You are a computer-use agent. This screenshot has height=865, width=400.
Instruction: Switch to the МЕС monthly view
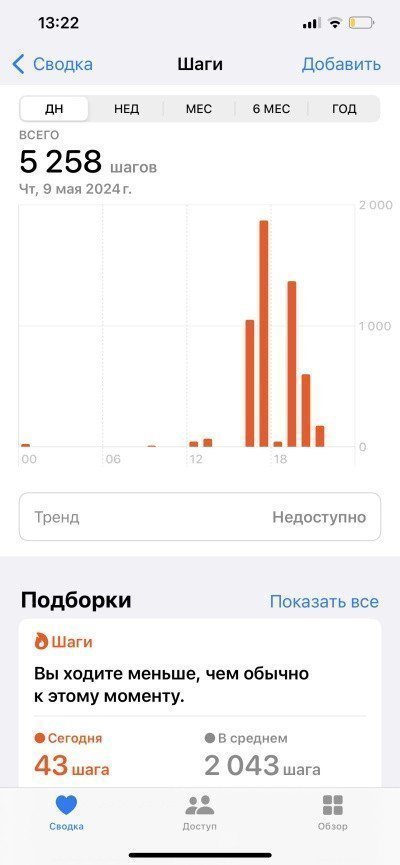point(199,109)
